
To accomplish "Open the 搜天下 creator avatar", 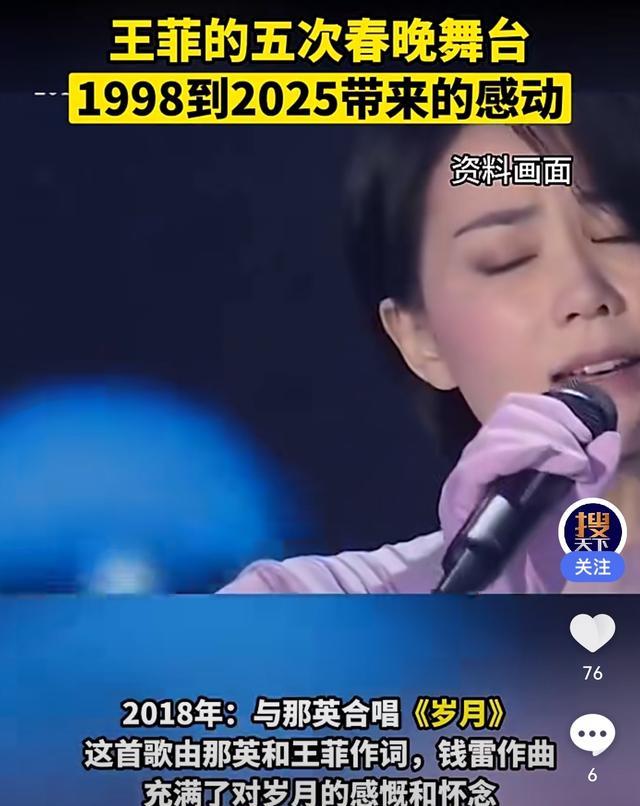I will tap(592, 524).
